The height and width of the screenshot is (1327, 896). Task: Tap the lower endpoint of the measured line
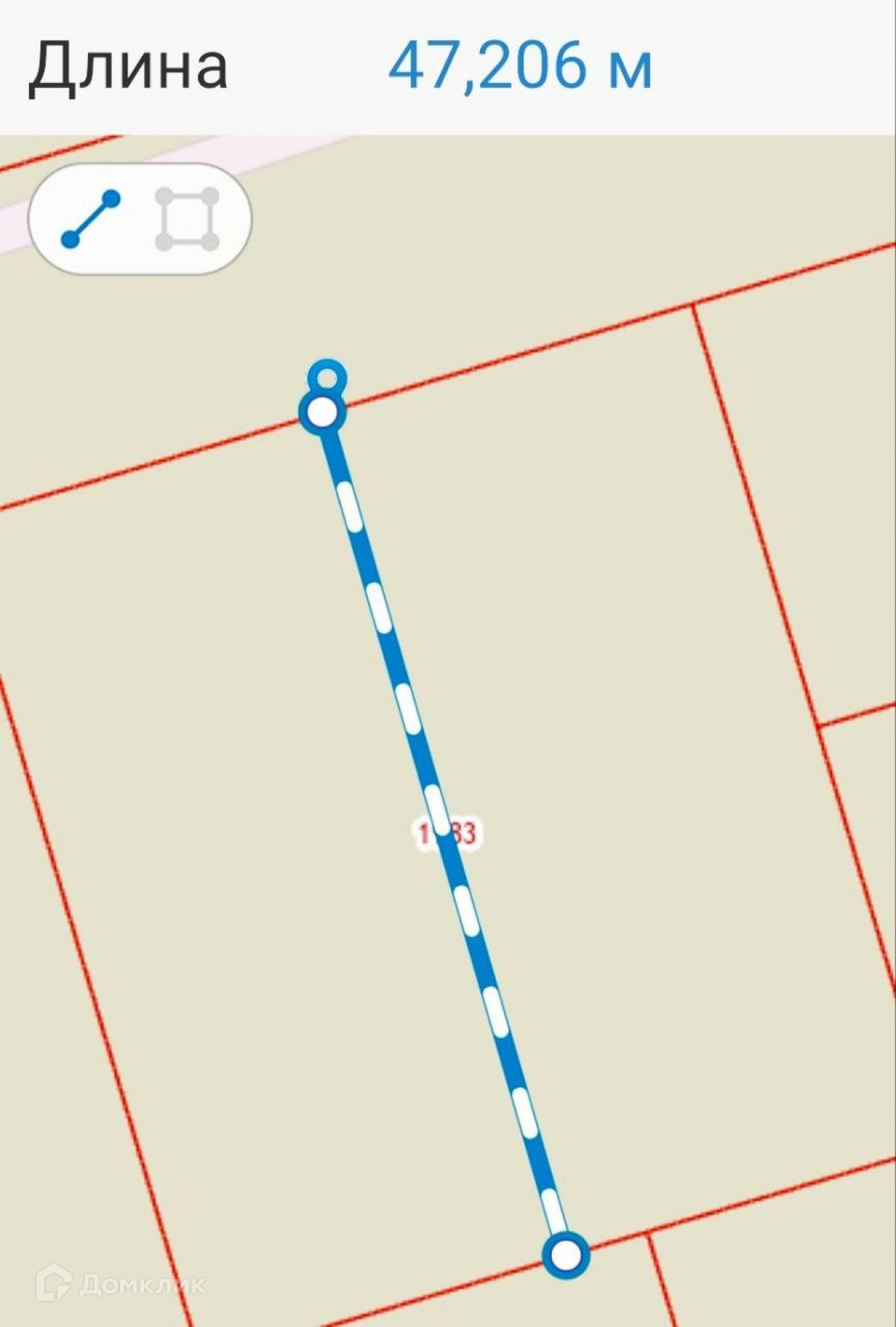coord(566,1254)
